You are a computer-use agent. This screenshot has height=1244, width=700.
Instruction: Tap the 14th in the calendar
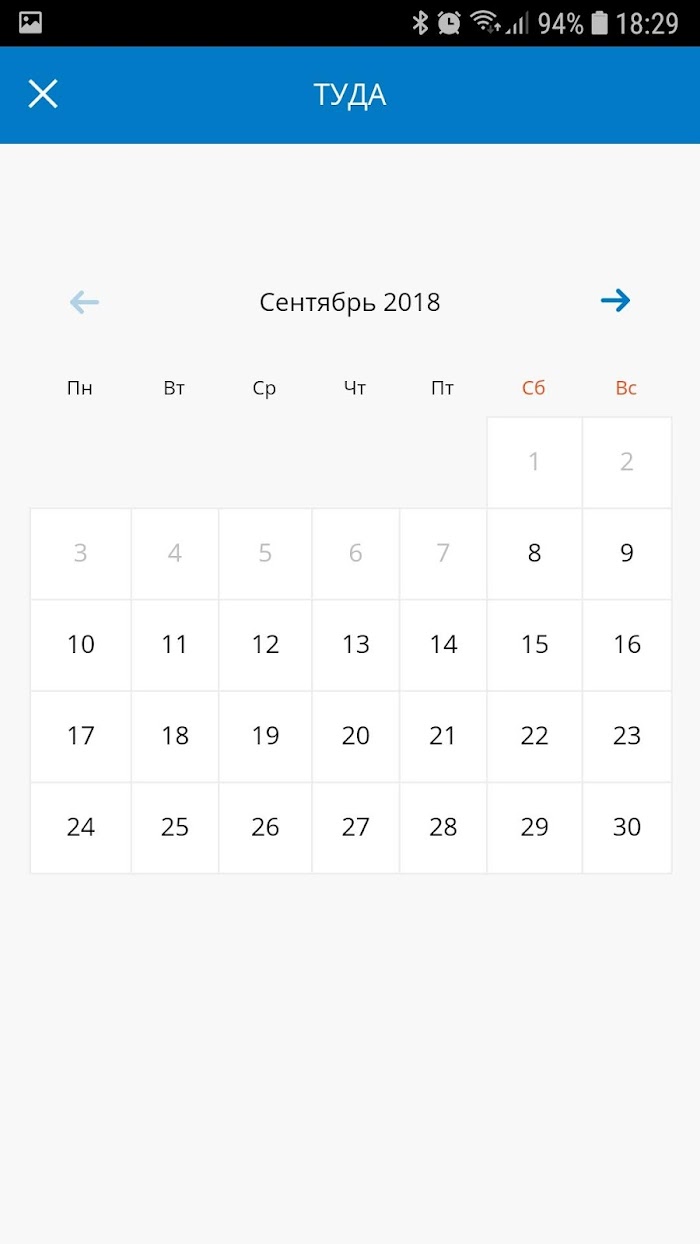point(443,645)
